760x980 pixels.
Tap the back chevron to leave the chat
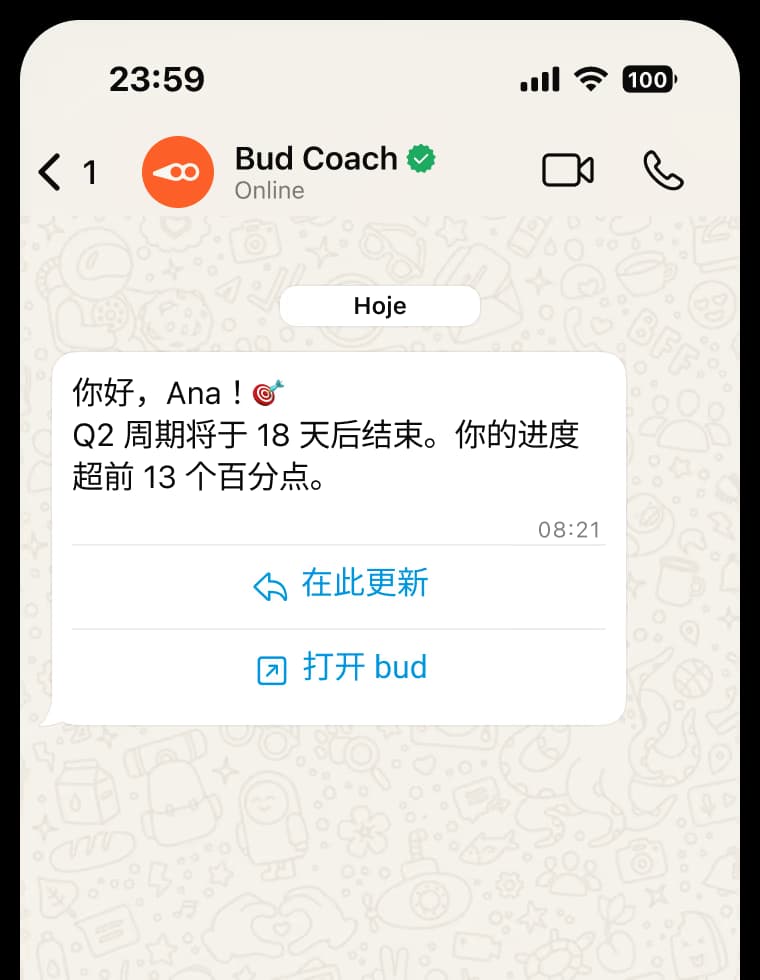point(48,172)
